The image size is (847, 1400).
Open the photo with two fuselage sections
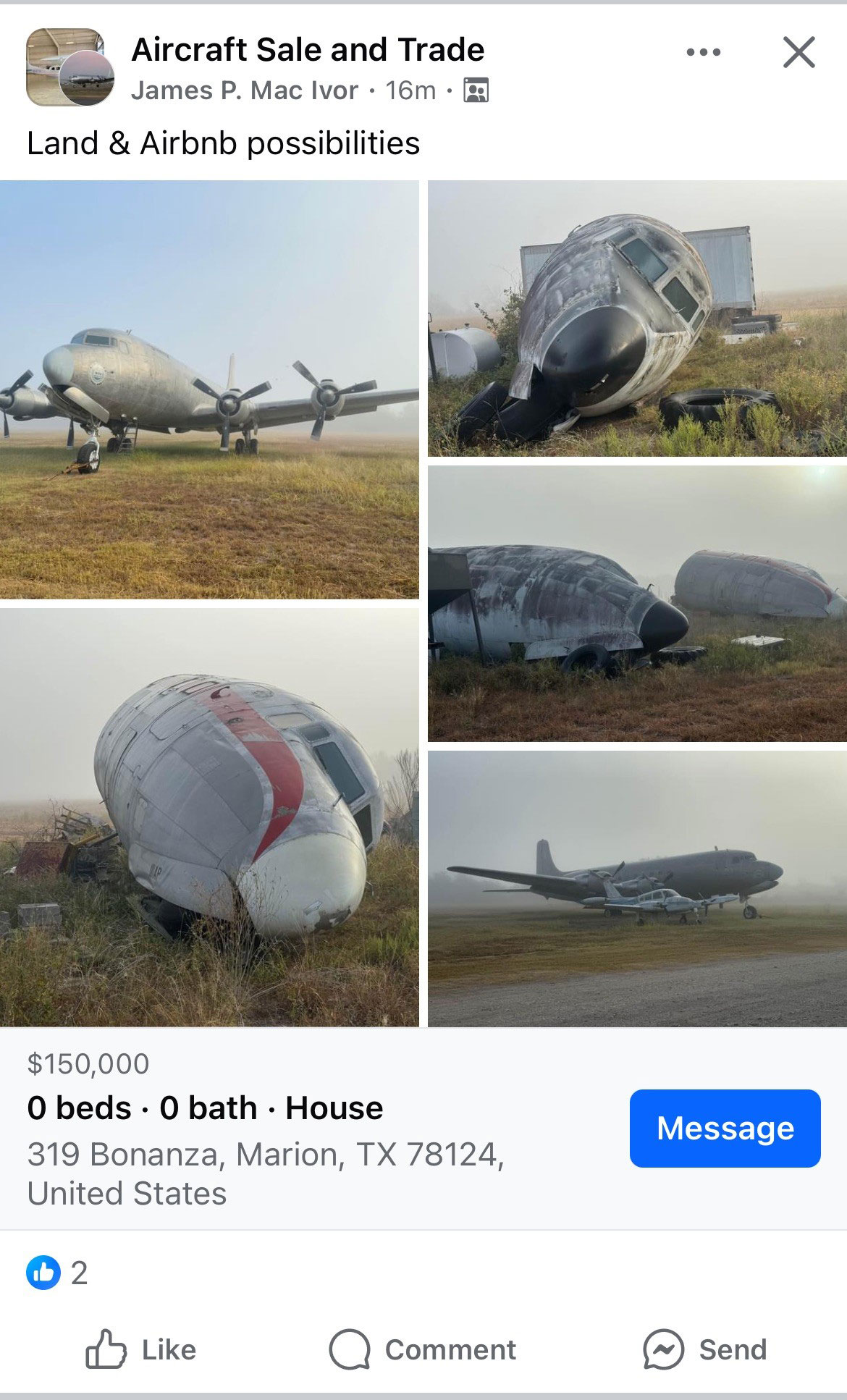tap(637, 604)
